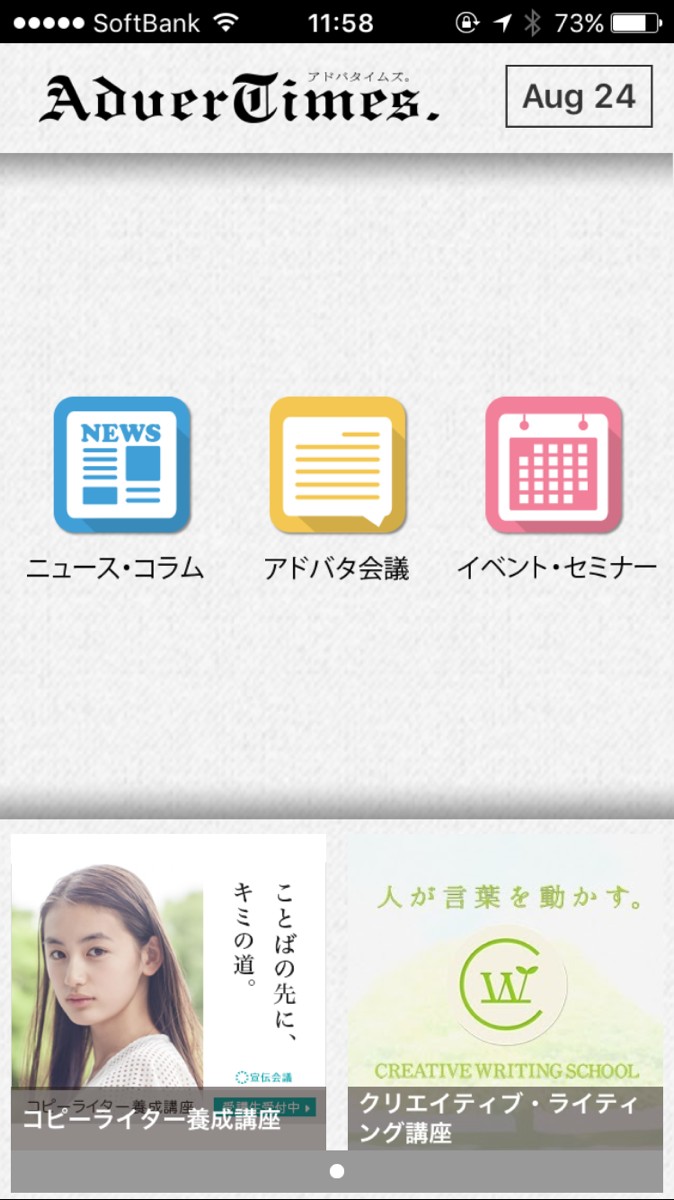Screen dimensions: 674x1200
Task: Open the クリエイティブ・ライティング講座 banner
Action: click(505, 990)
